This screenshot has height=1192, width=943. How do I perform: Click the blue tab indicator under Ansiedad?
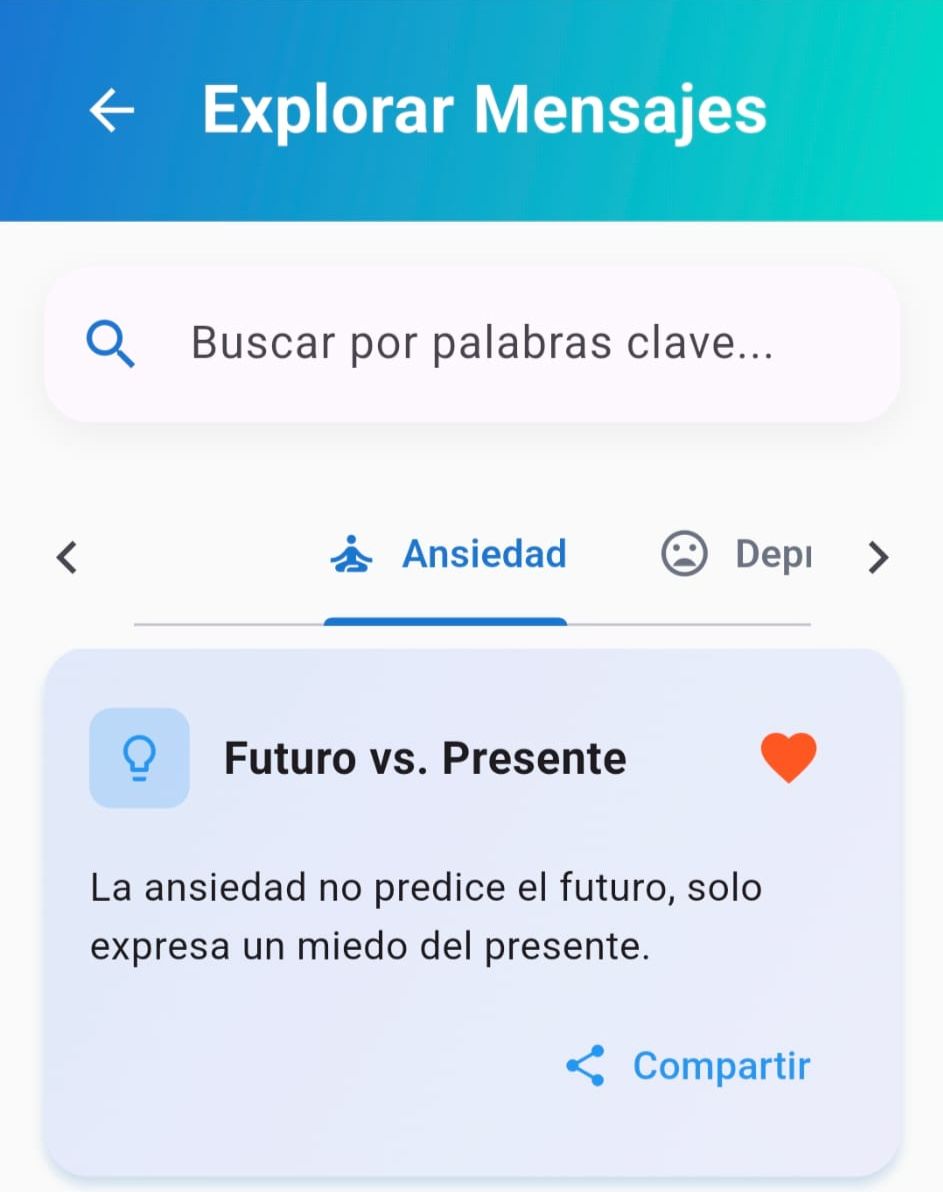click(444, 623)
